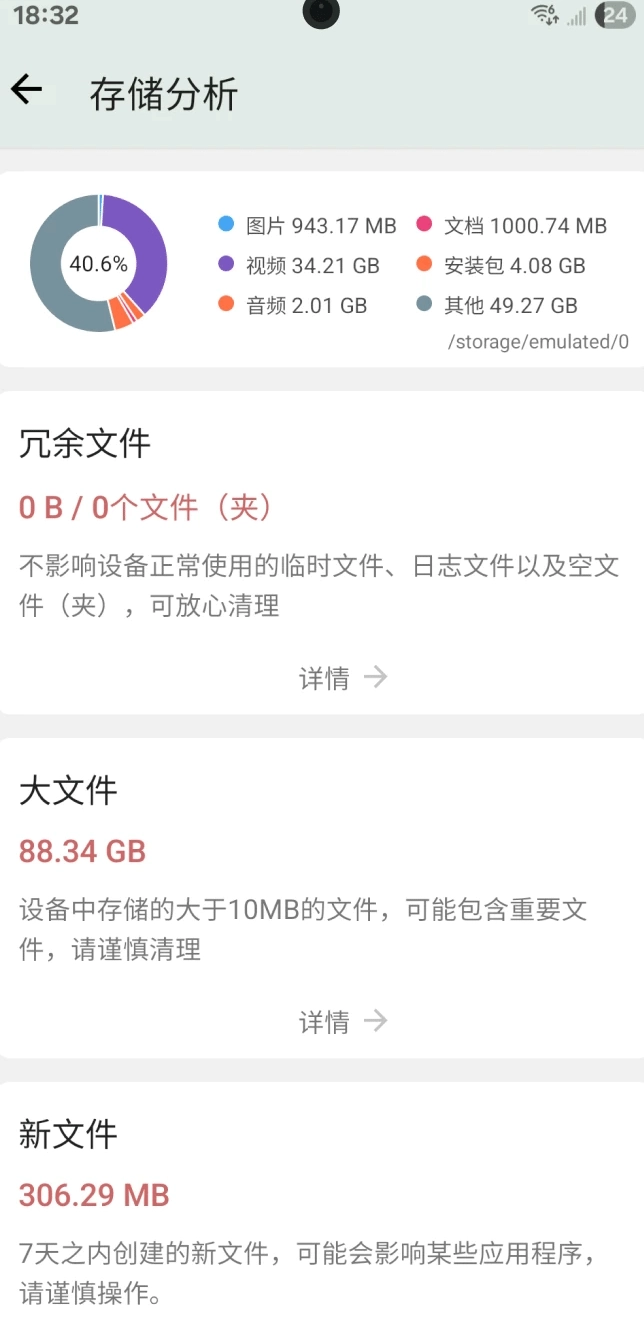View 详情 of 大文件
644x1337 pixels.
click(342, 1021)
